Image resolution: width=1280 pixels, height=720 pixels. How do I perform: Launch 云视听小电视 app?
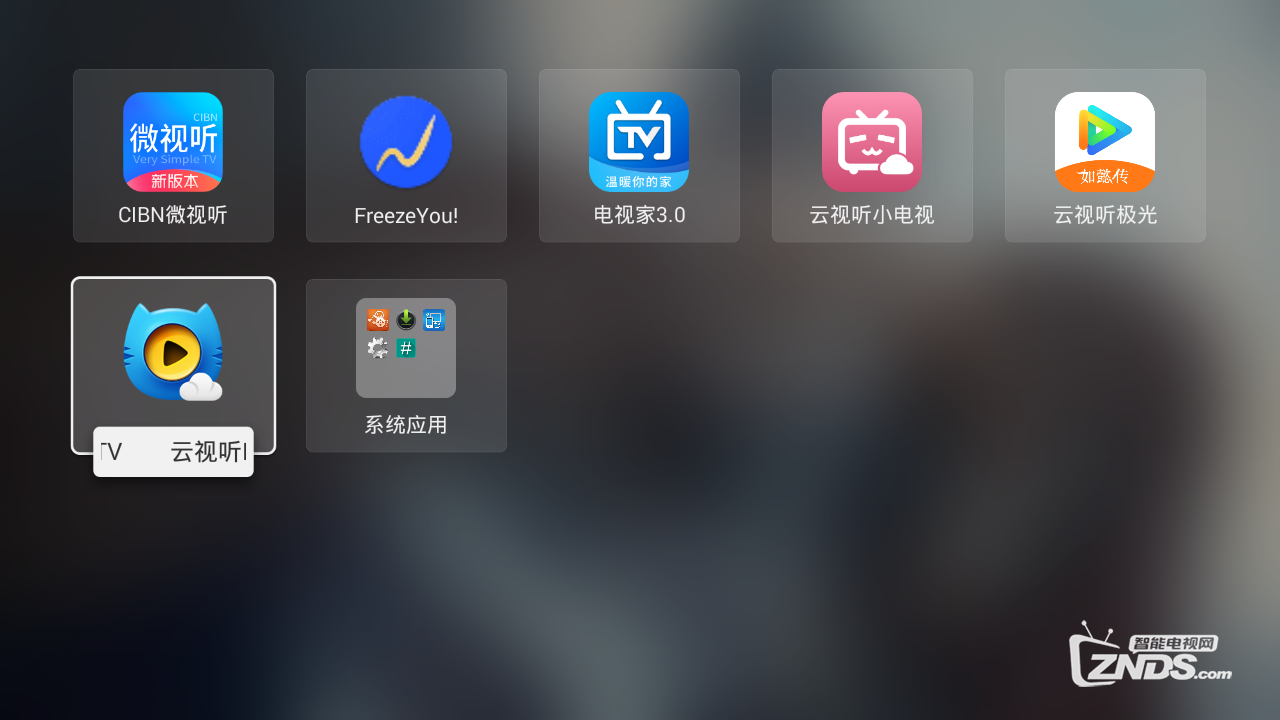872,155
